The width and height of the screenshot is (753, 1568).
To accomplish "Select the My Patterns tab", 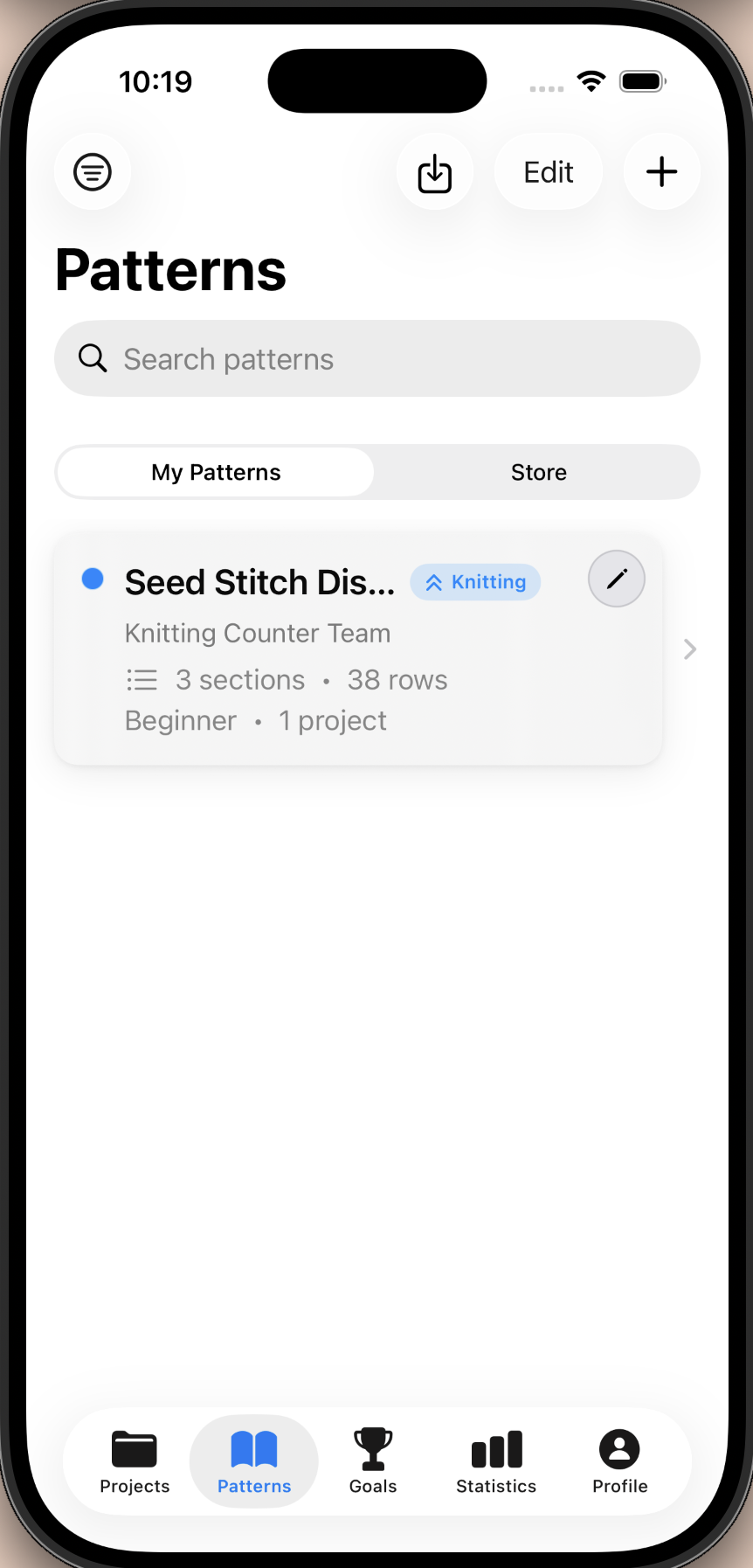I will click(x=215, y=472).
